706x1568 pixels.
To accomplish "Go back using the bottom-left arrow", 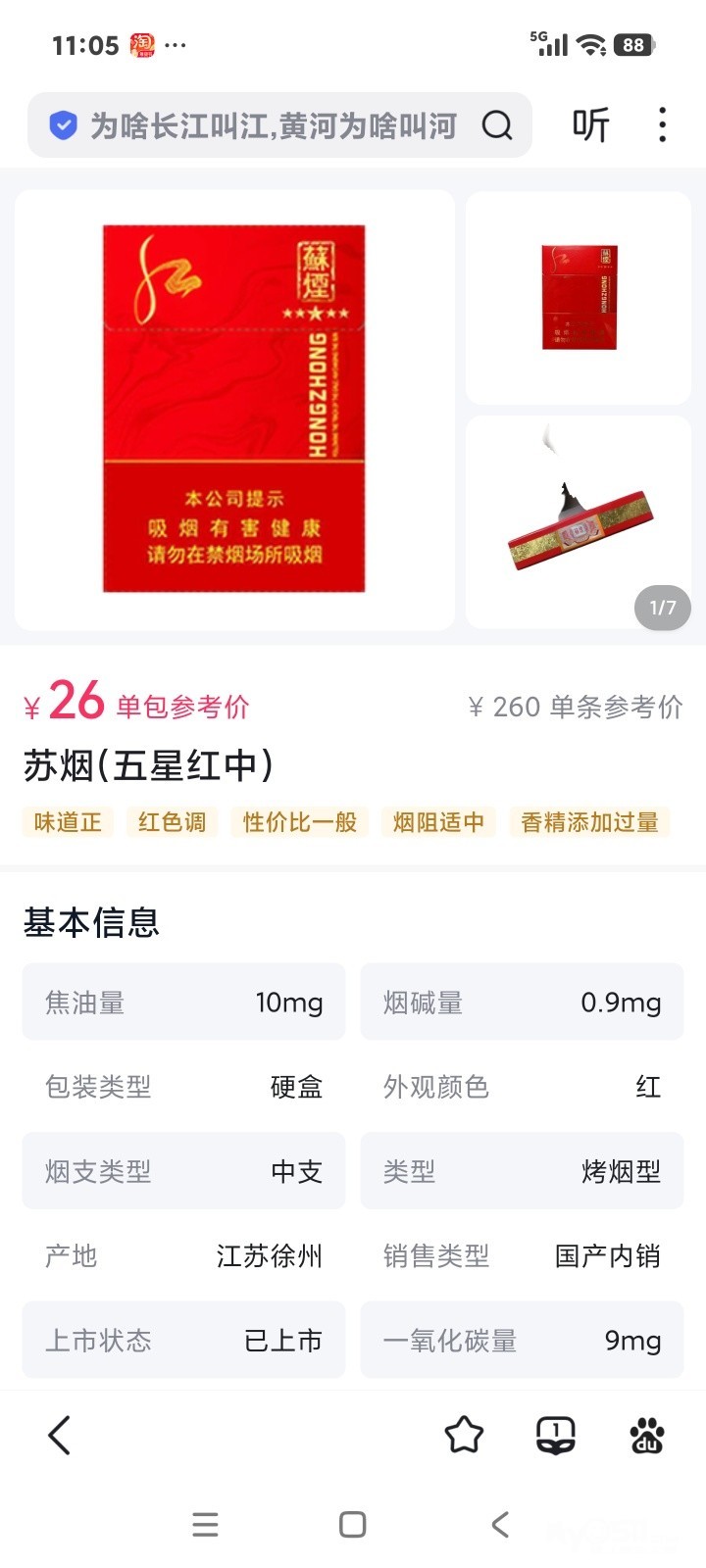I will (60, 1436).
